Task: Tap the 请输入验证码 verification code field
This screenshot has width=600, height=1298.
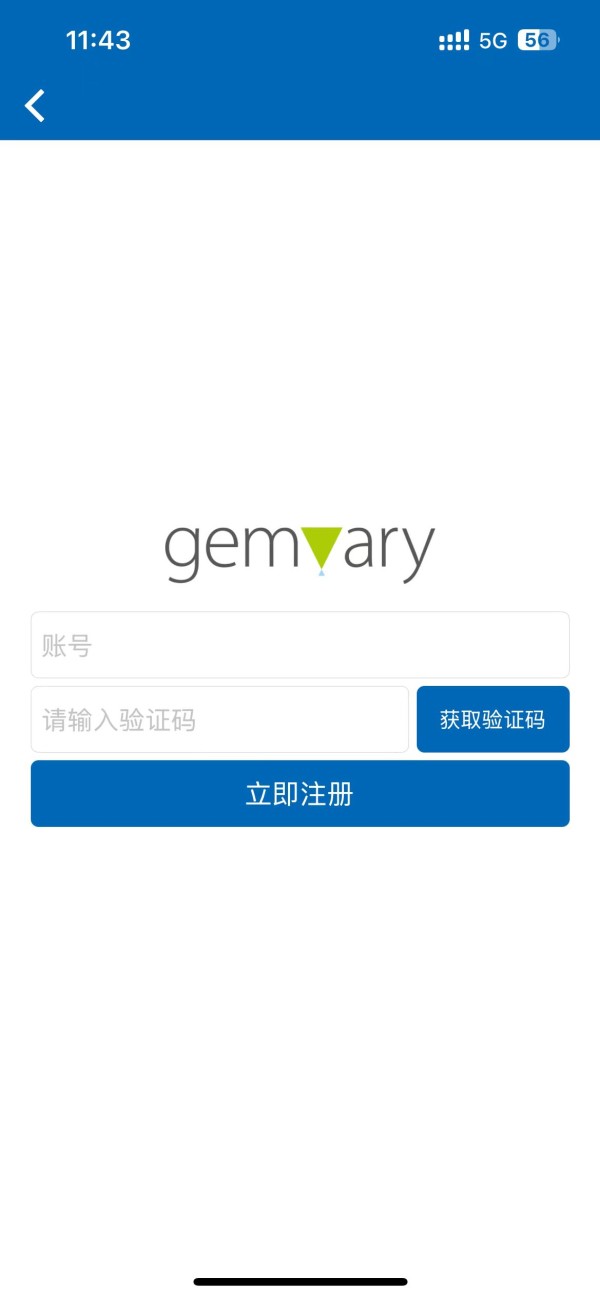Action: (x=220, y=719)
